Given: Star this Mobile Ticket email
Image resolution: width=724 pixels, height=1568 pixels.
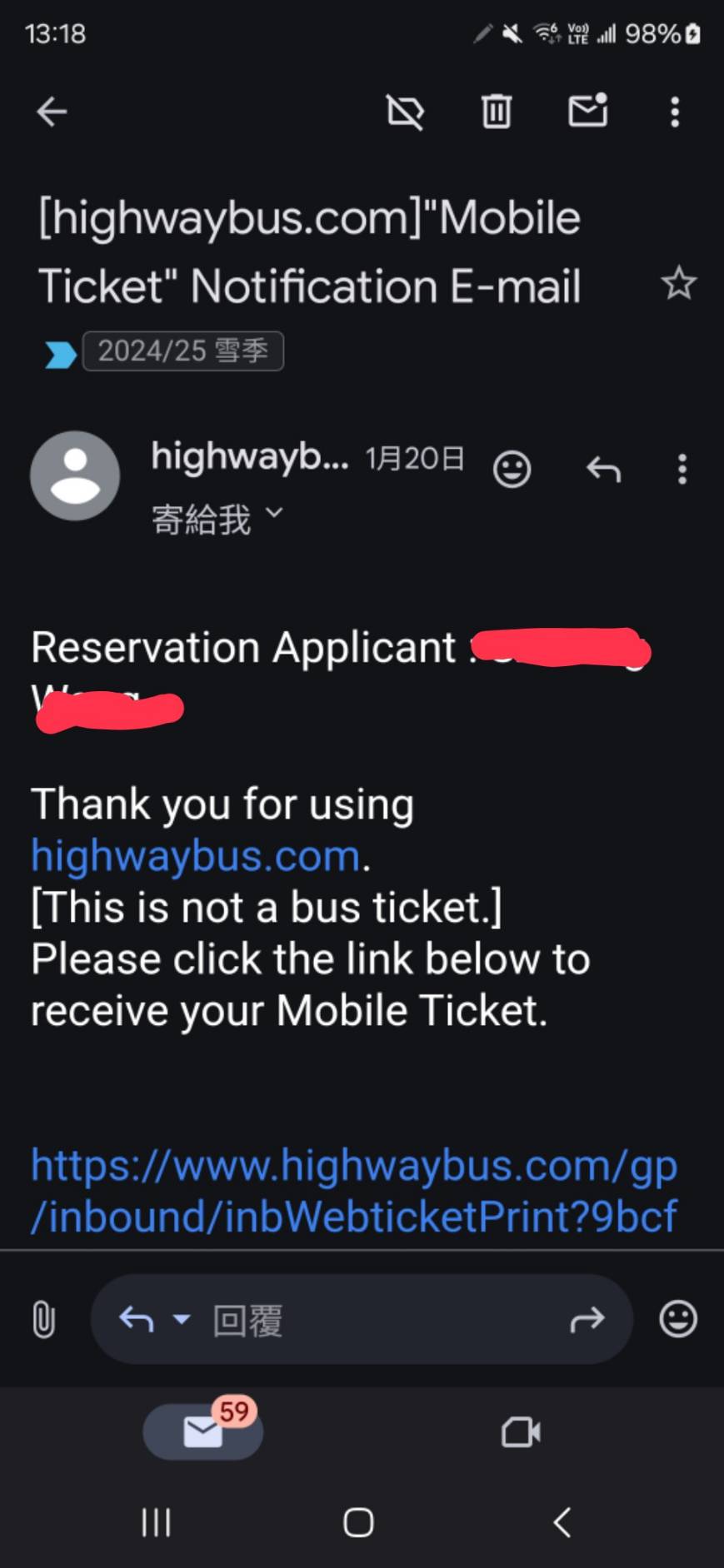Looking at the screenshot, I should (678, 284).
